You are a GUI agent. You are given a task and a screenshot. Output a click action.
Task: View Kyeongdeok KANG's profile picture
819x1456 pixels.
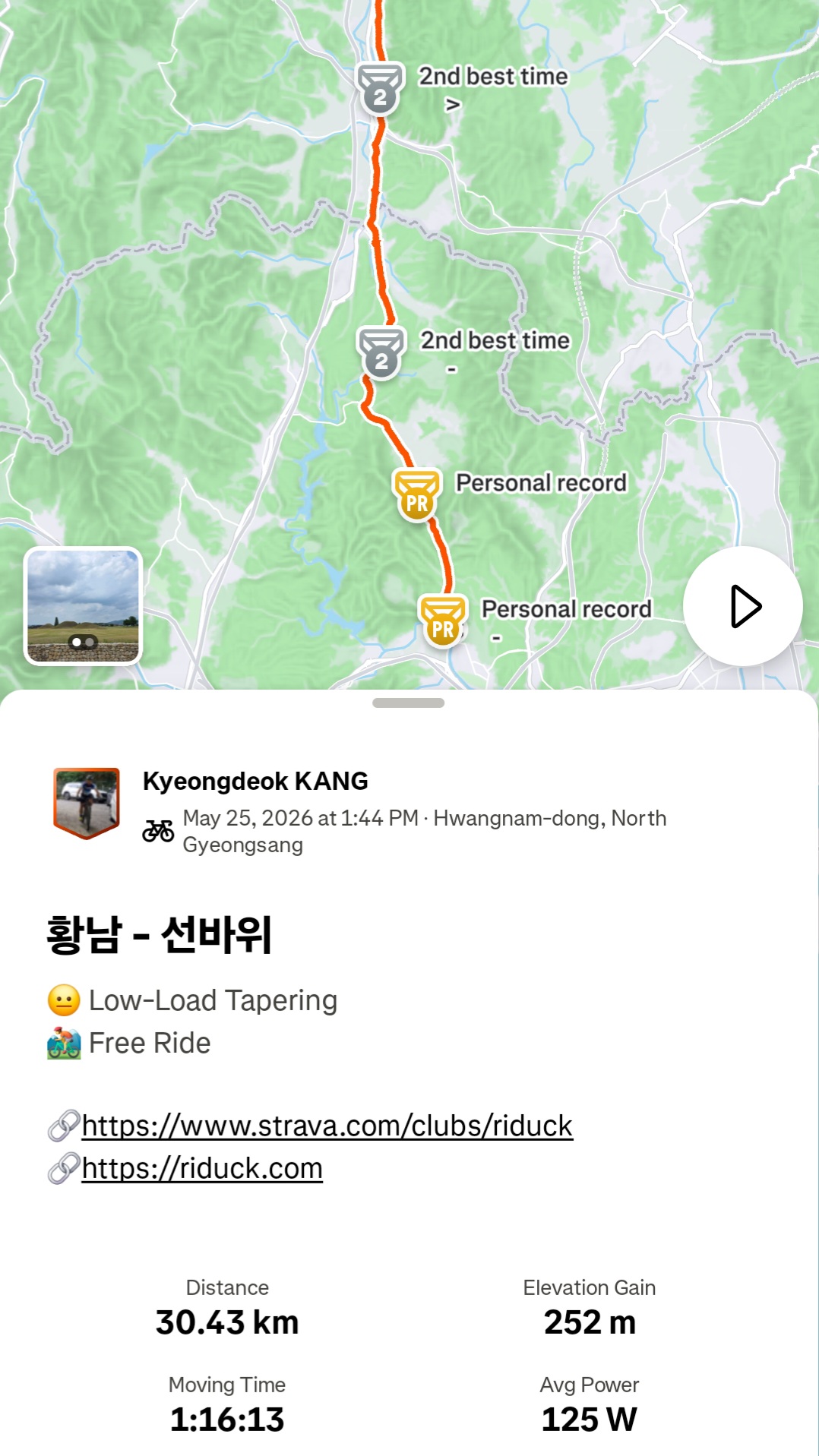tap(87, 803)
